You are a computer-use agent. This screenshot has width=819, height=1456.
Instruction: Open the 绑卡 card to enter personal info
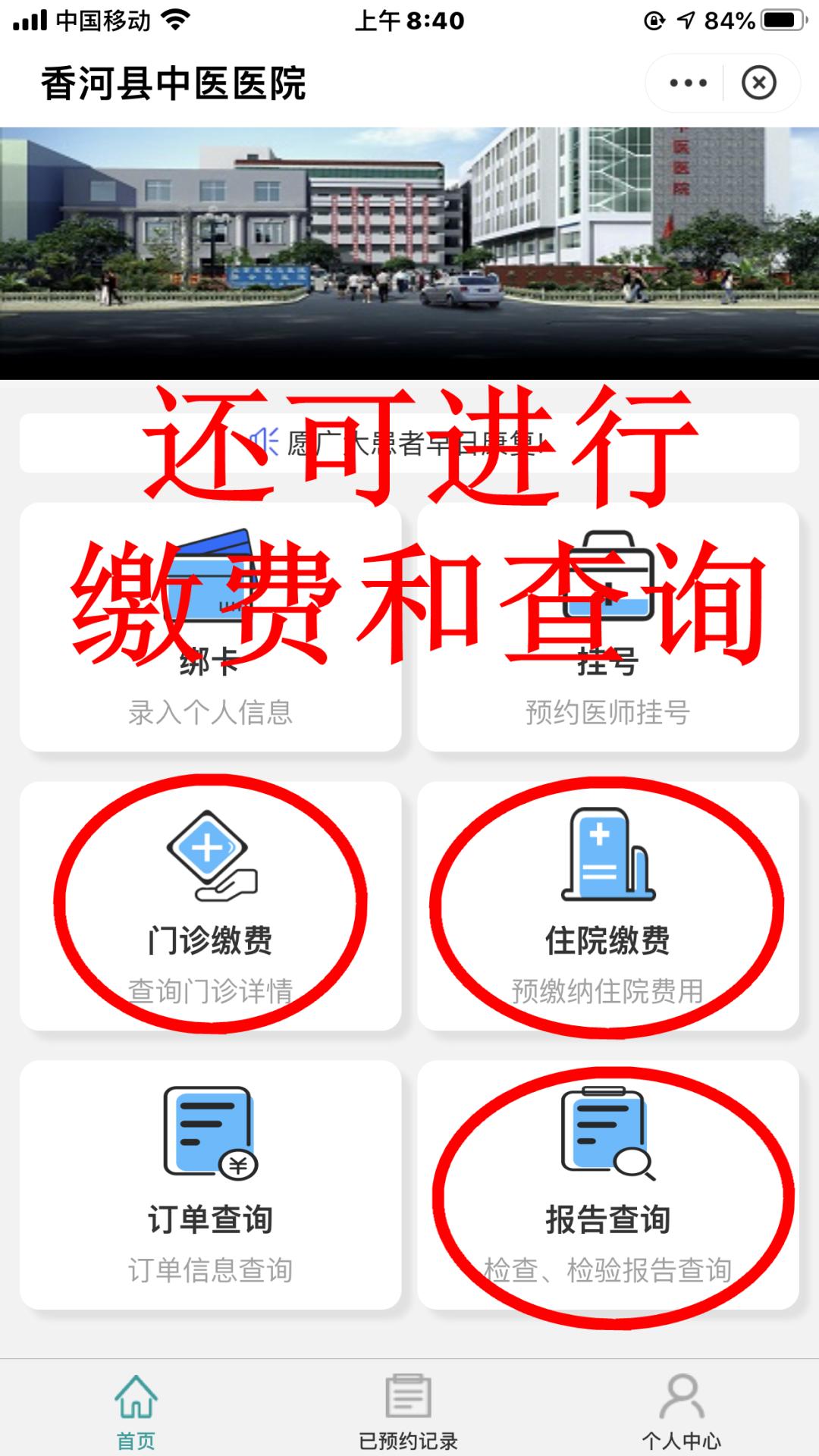(210, 626)
